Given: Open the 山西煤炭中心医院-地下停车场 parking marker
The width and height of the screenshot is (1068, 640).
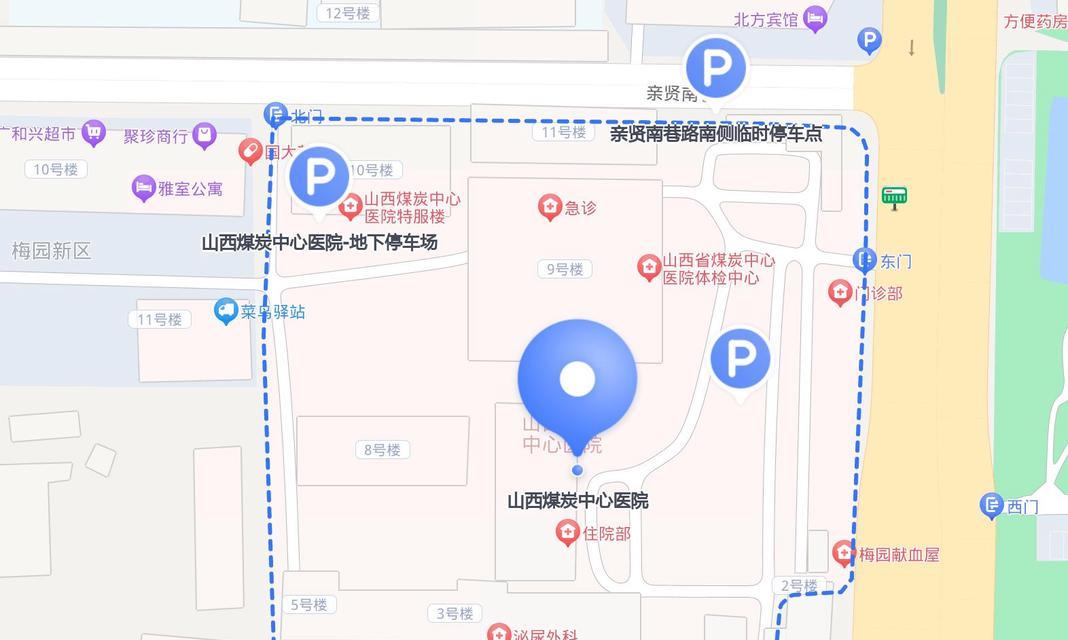Looking at the screenshot, I should coord(319,177).
